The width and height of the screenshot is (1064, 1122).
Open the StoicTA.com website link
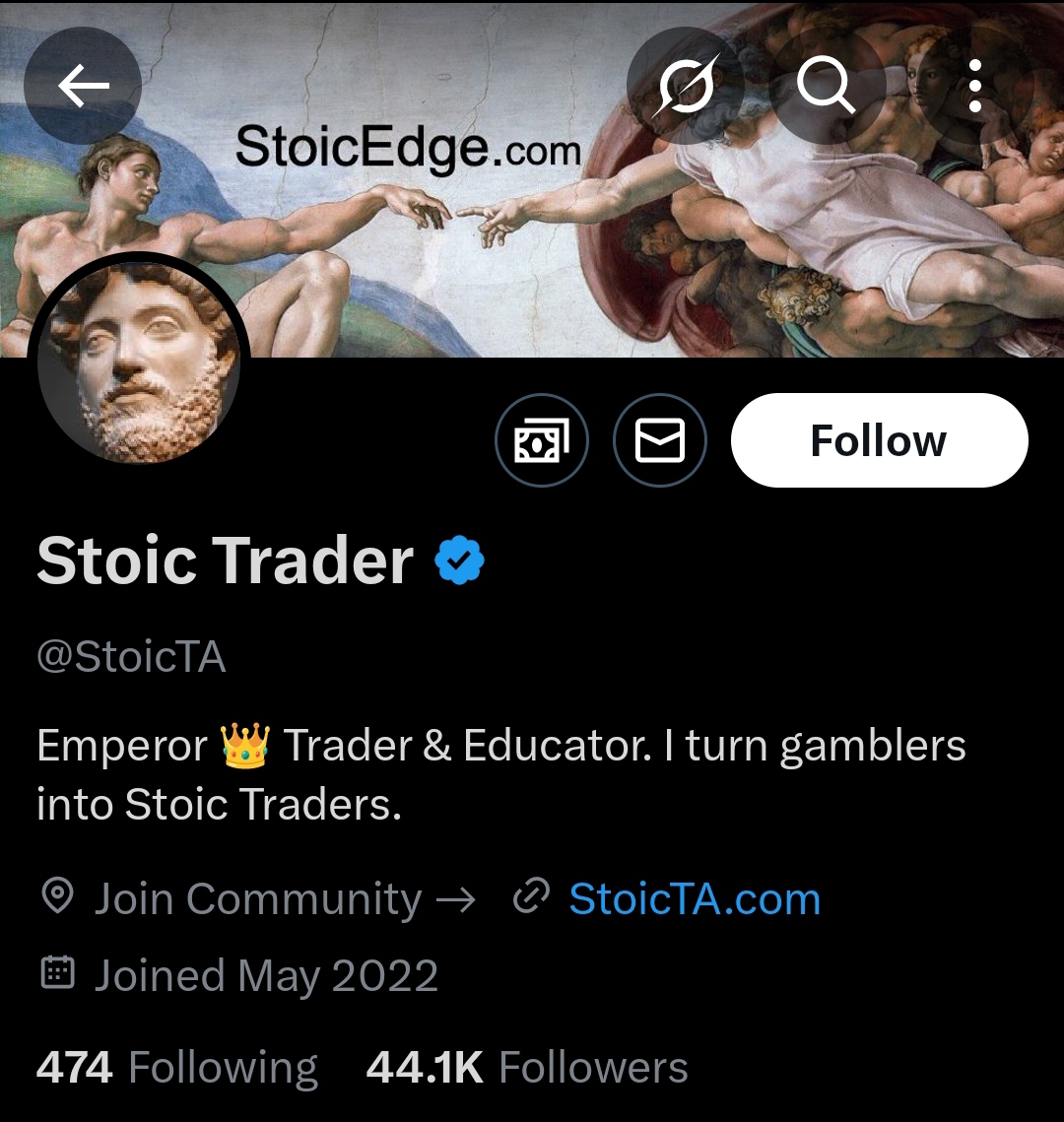(695, 897)
